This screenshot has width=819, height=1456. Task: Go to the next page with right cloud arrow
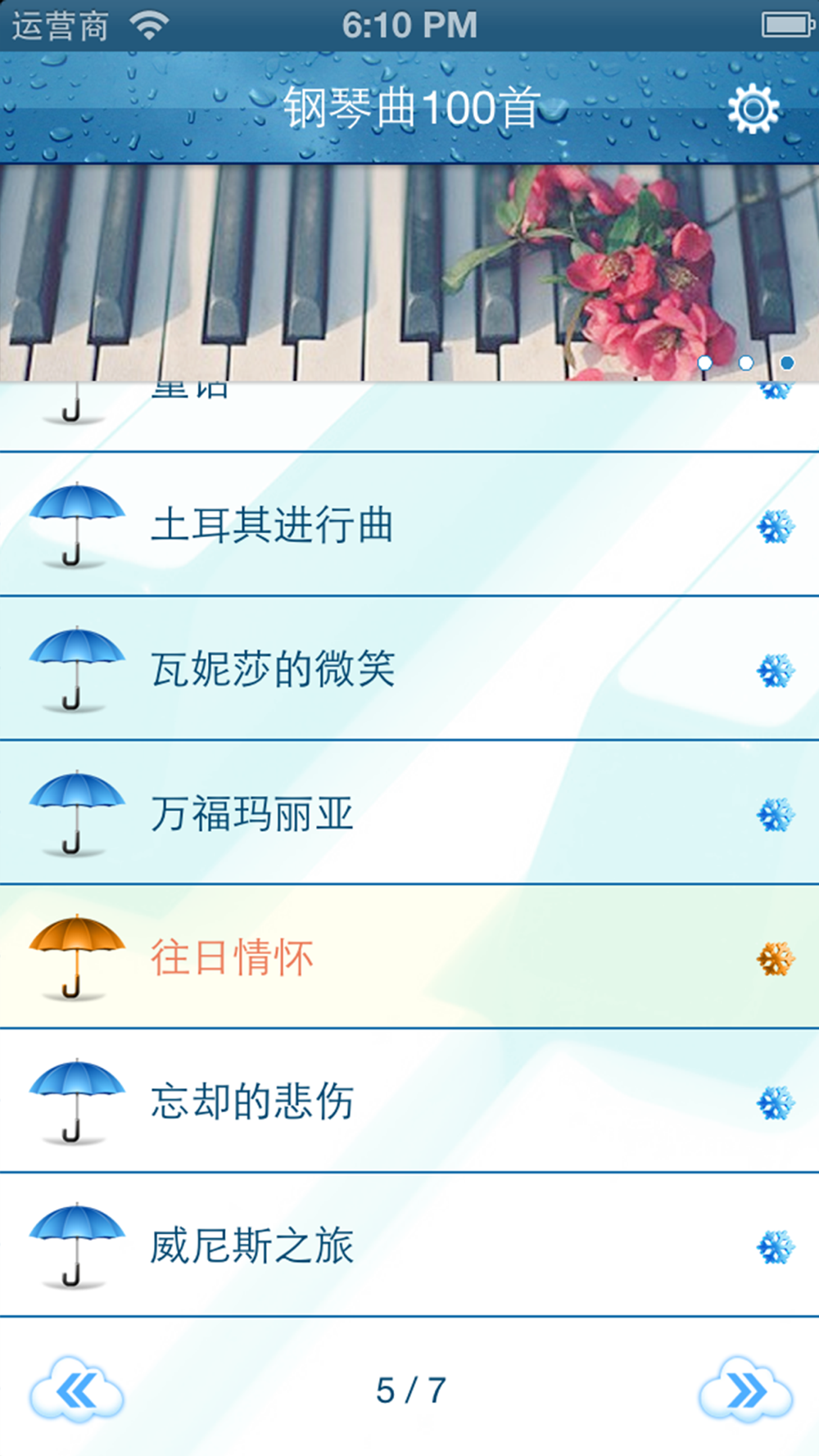coord(745,1390)
